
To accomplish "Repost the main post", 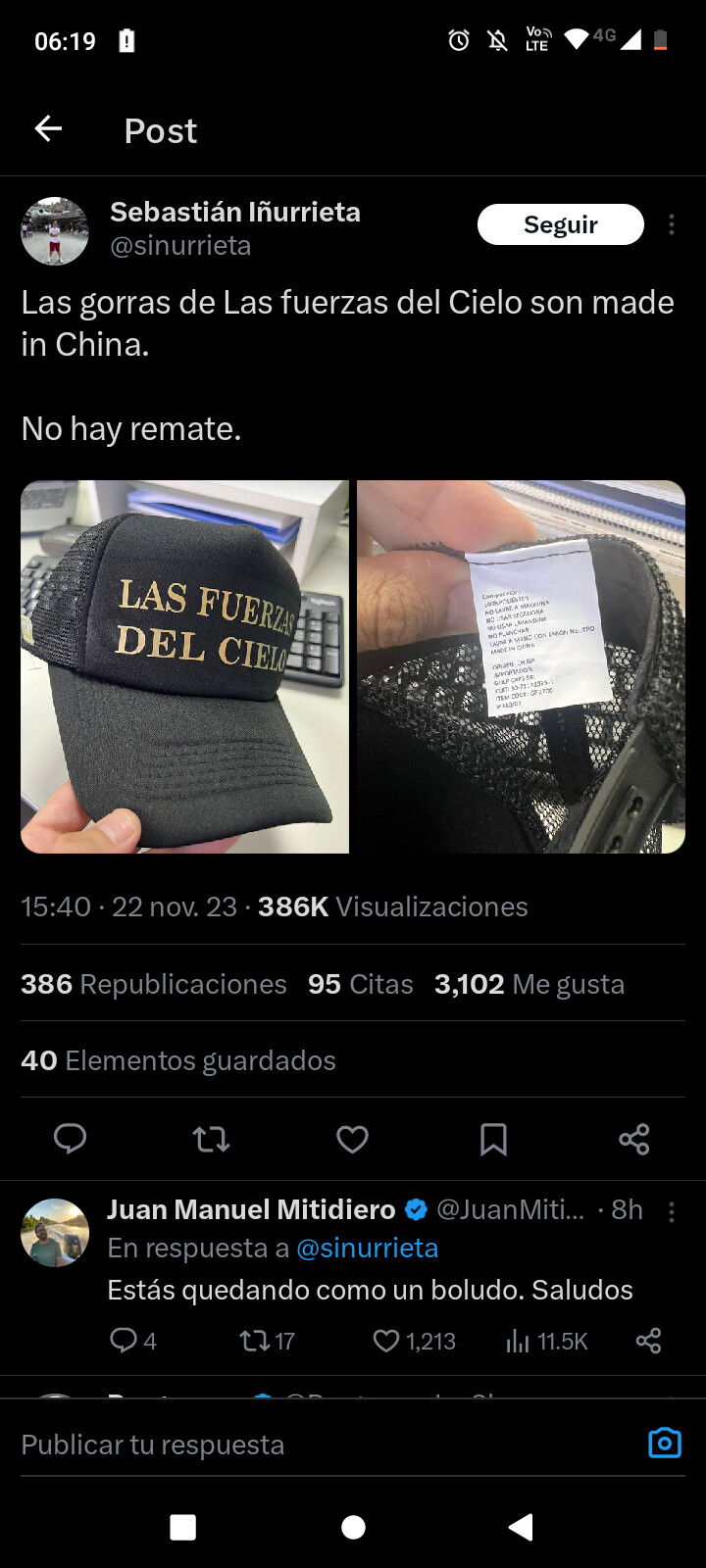I will tap(211, 1139).
